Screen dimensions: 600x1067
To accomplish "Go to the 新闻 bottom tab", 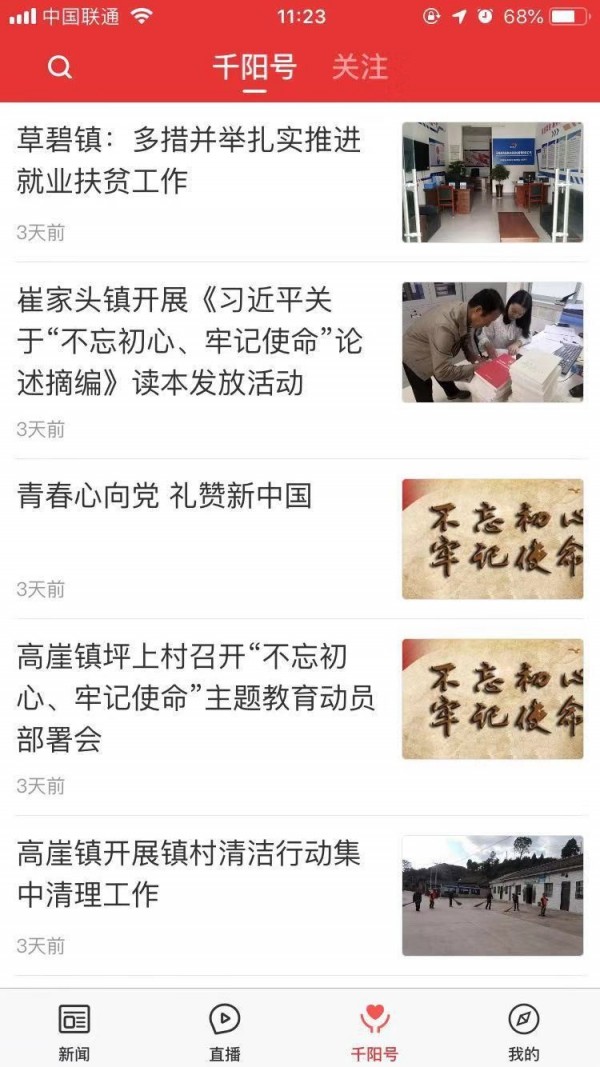I will (75, 1030).
